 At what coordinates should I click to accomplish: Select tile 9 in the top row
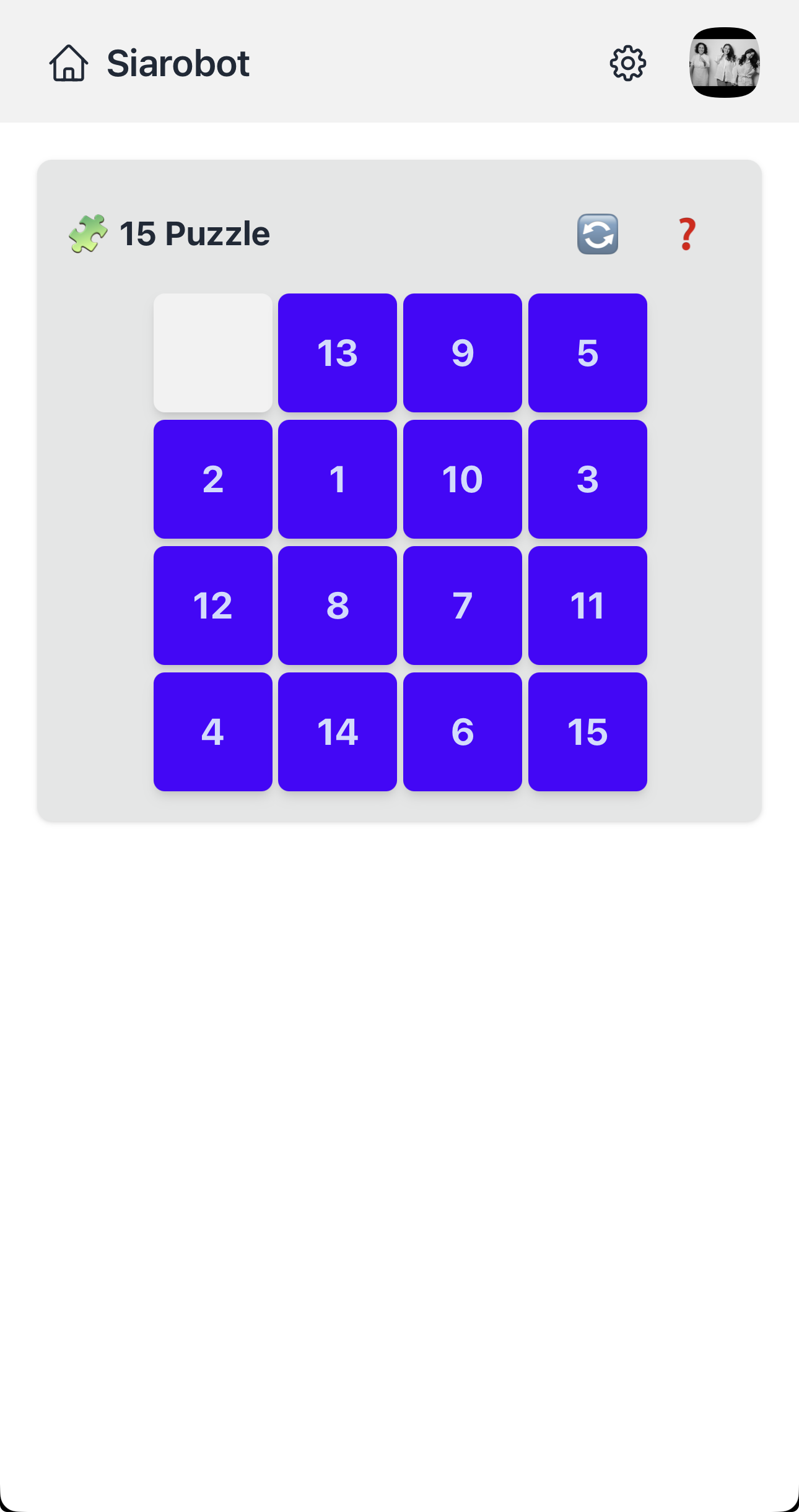point(463,353)
